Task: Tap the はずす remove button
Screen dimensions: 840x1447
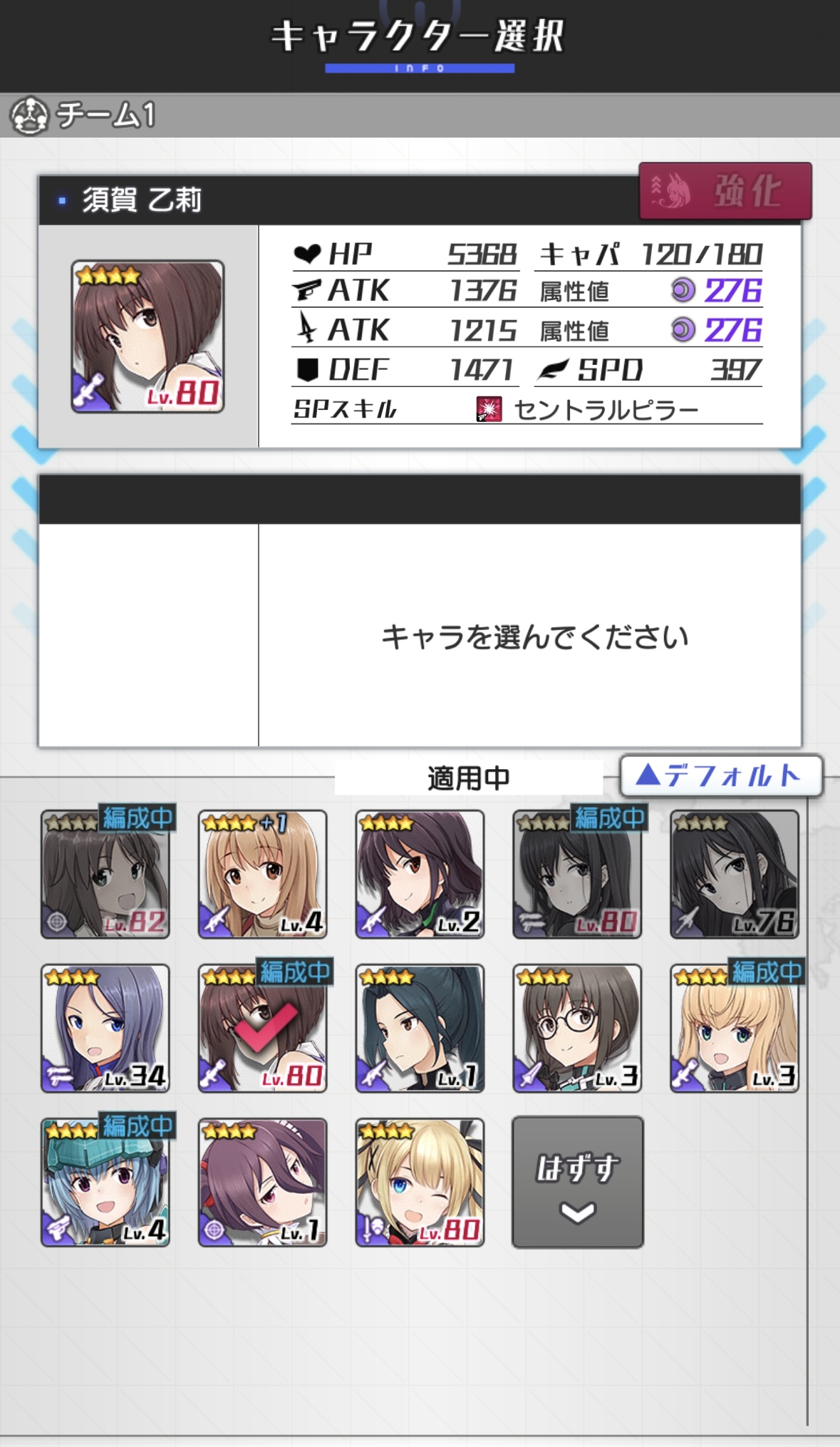Action: [577, 1182]
